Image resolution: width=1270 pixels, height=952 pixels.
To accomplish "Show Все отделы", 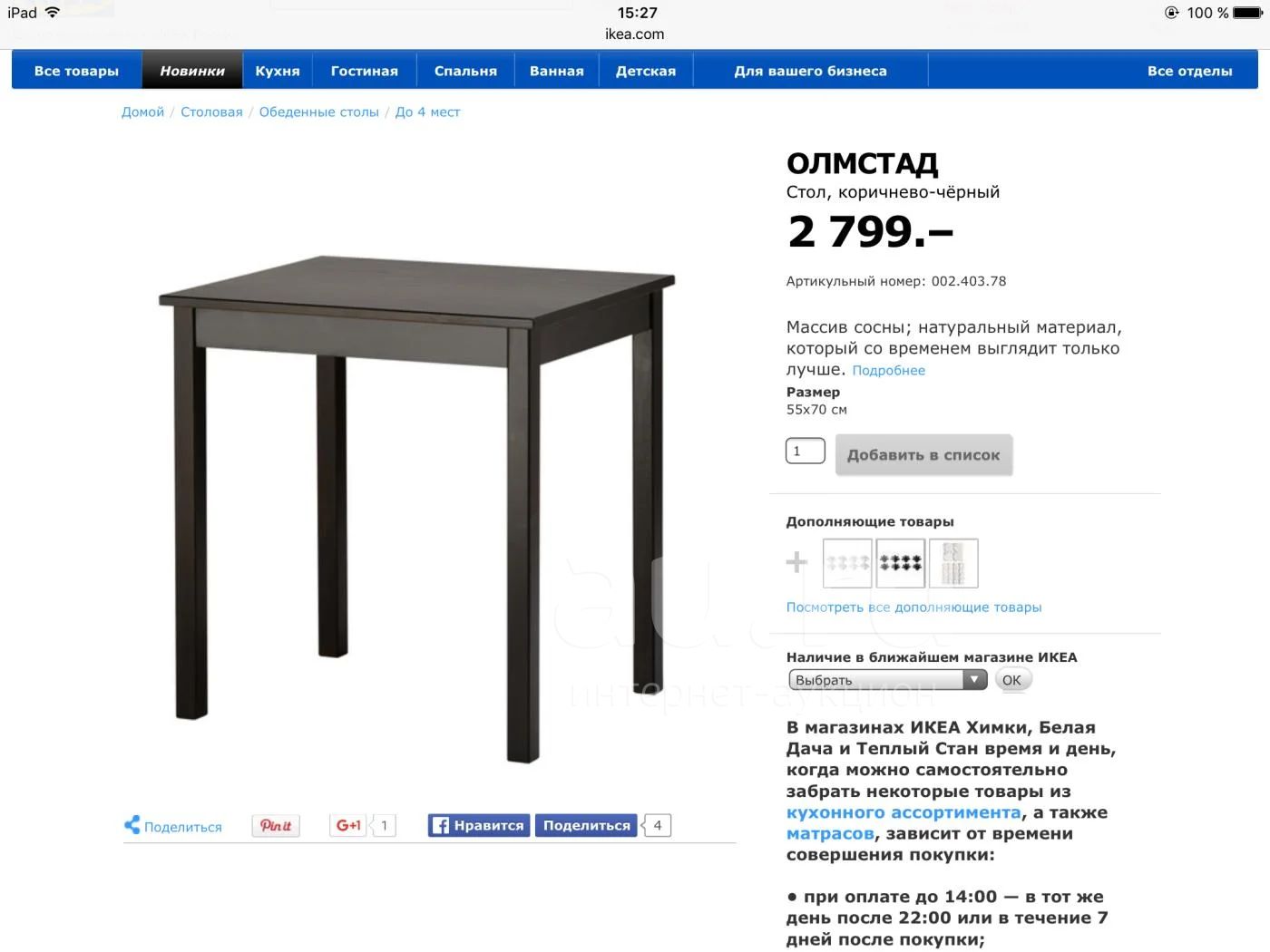I will [x=1189, y=71].
